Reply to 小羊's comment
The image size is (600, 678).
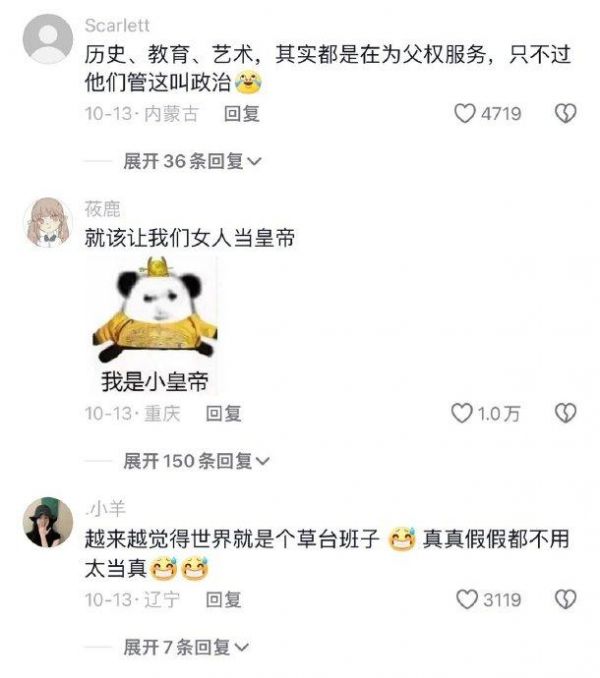223,599
